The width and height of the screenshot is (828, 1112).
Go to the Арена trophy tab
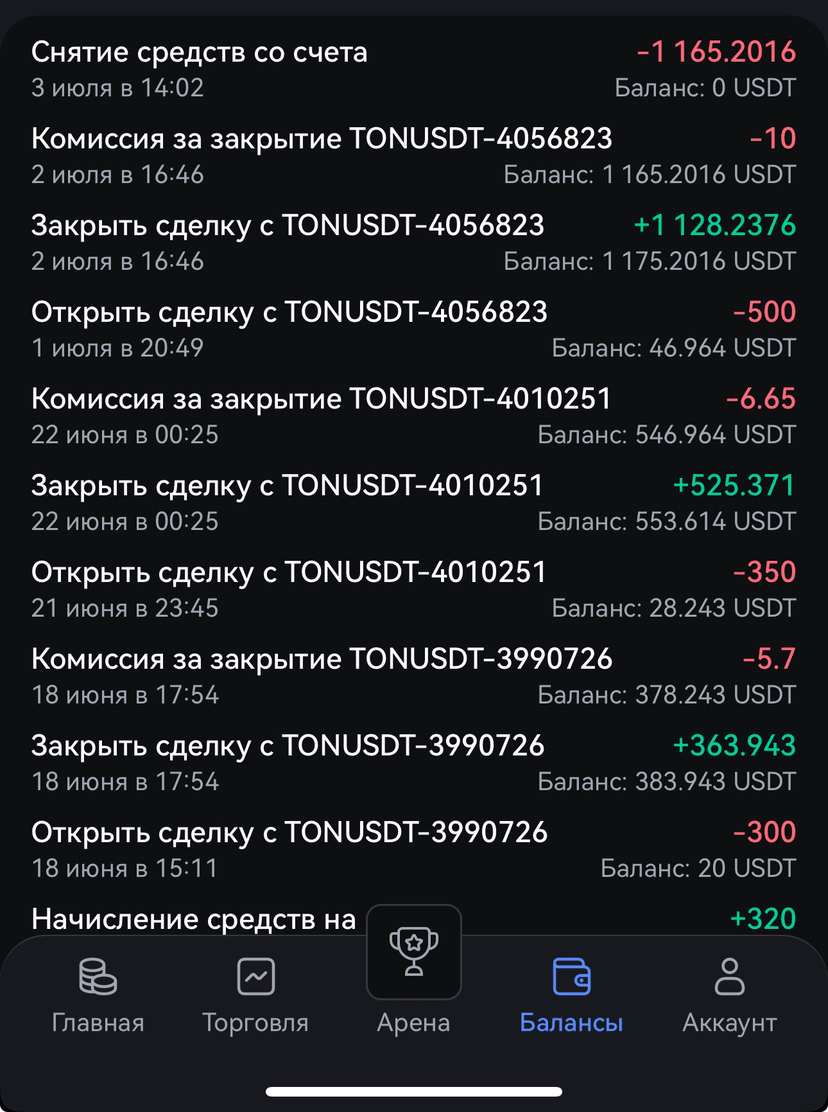pos(414,972)
